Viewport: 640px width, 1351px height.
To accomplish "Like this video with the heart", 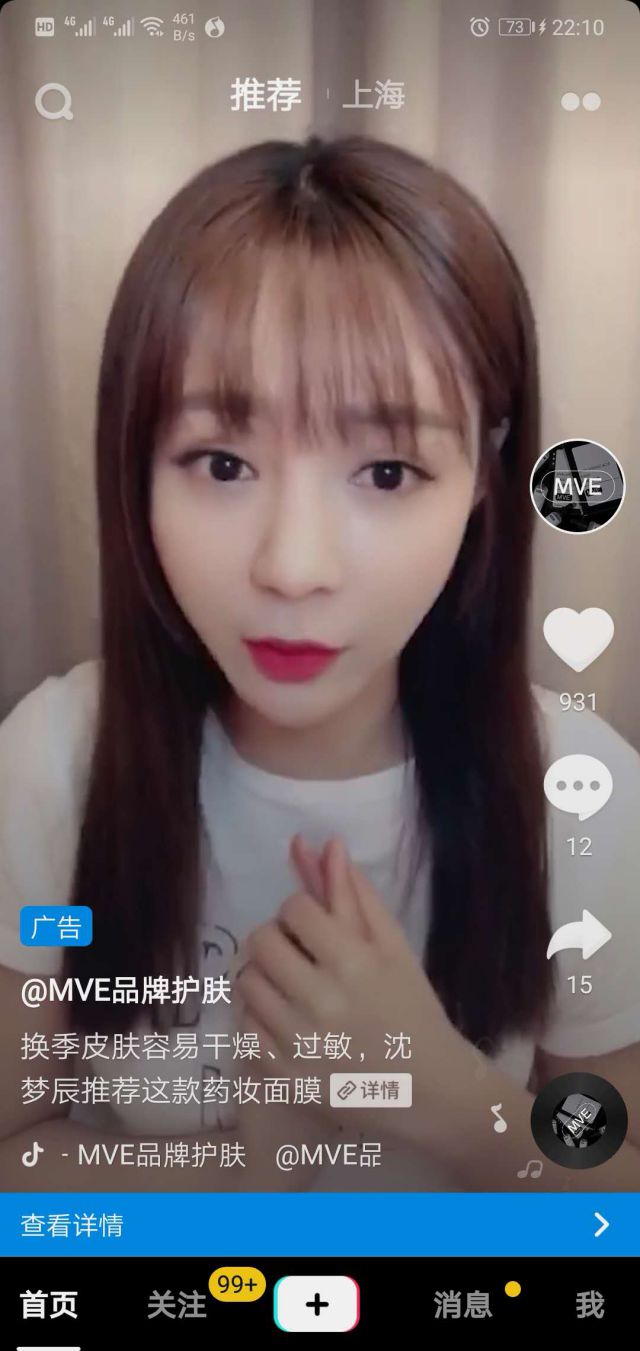I will 578,640.
